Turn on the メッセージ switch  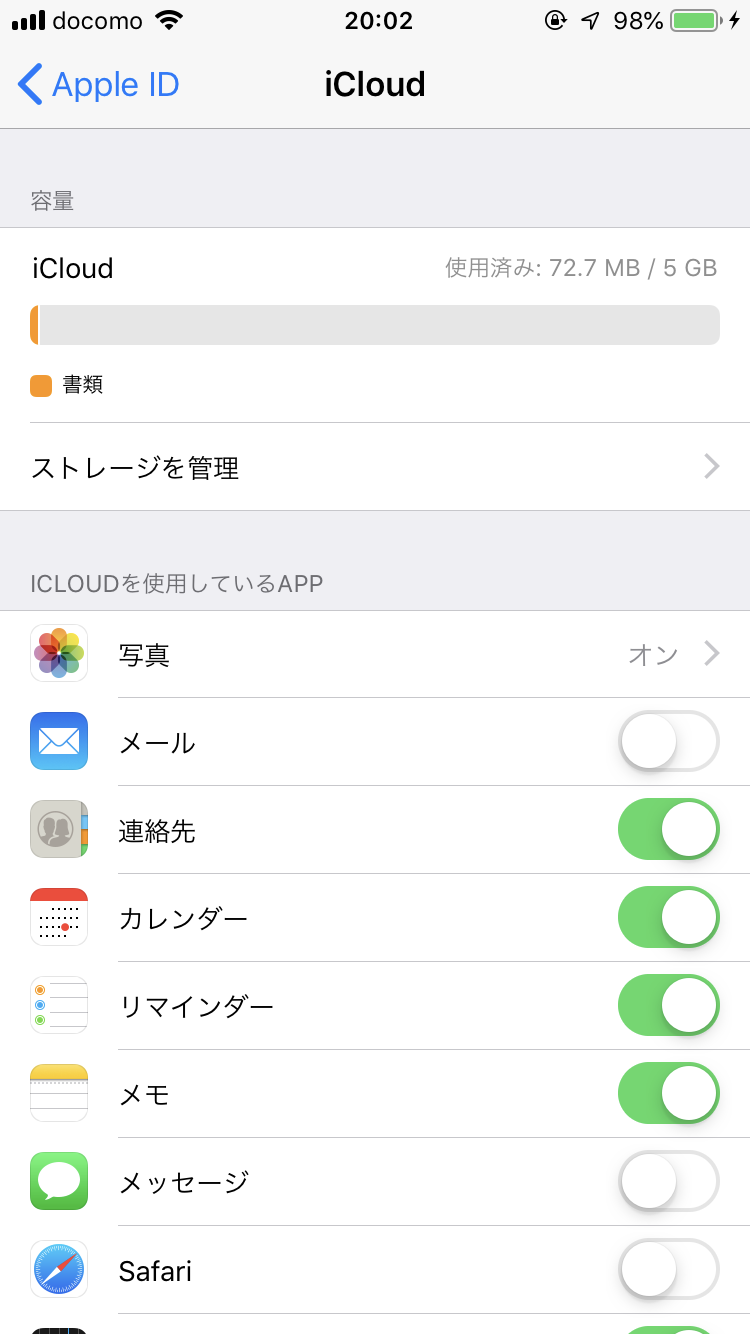[x=668, y=1182]
